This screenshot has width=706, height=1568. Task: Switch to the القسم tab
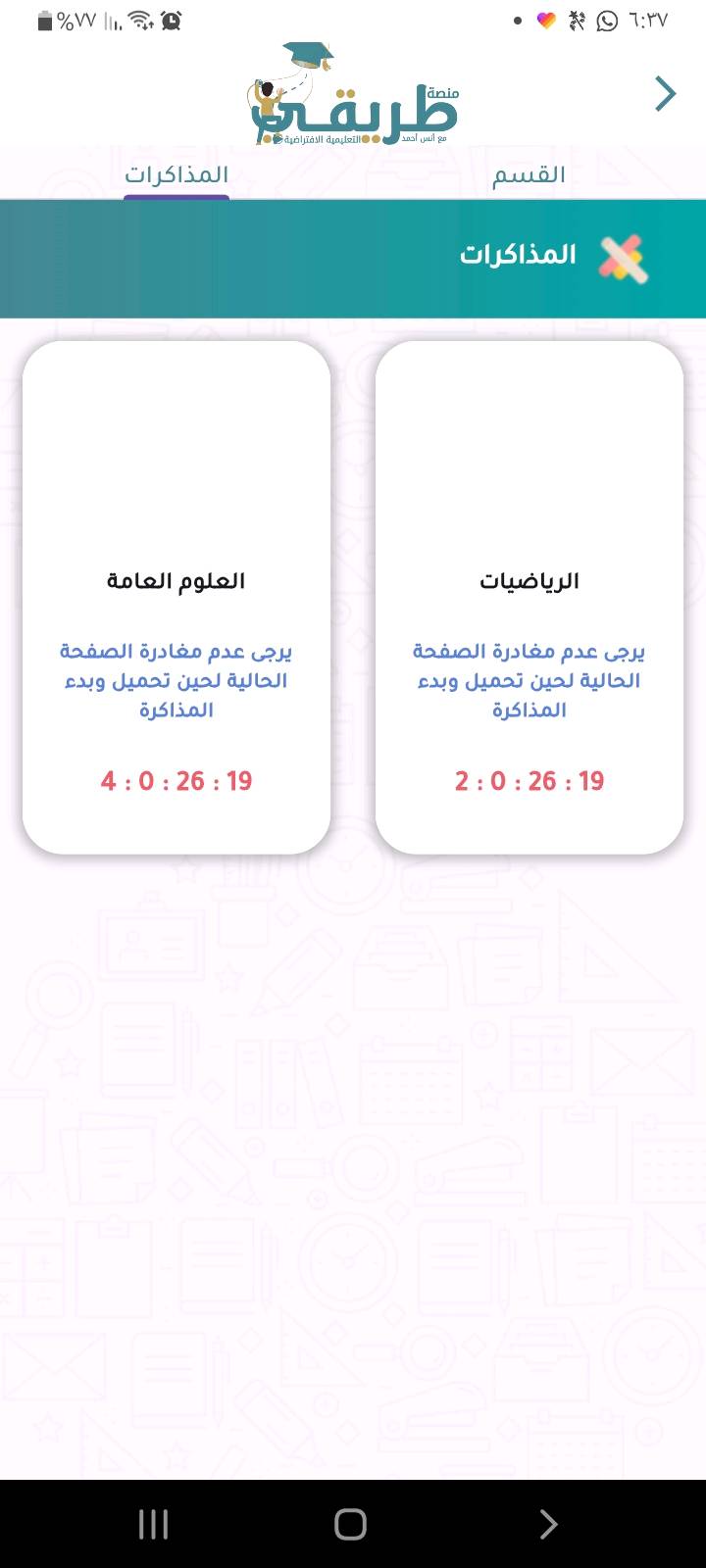point(529,175)
